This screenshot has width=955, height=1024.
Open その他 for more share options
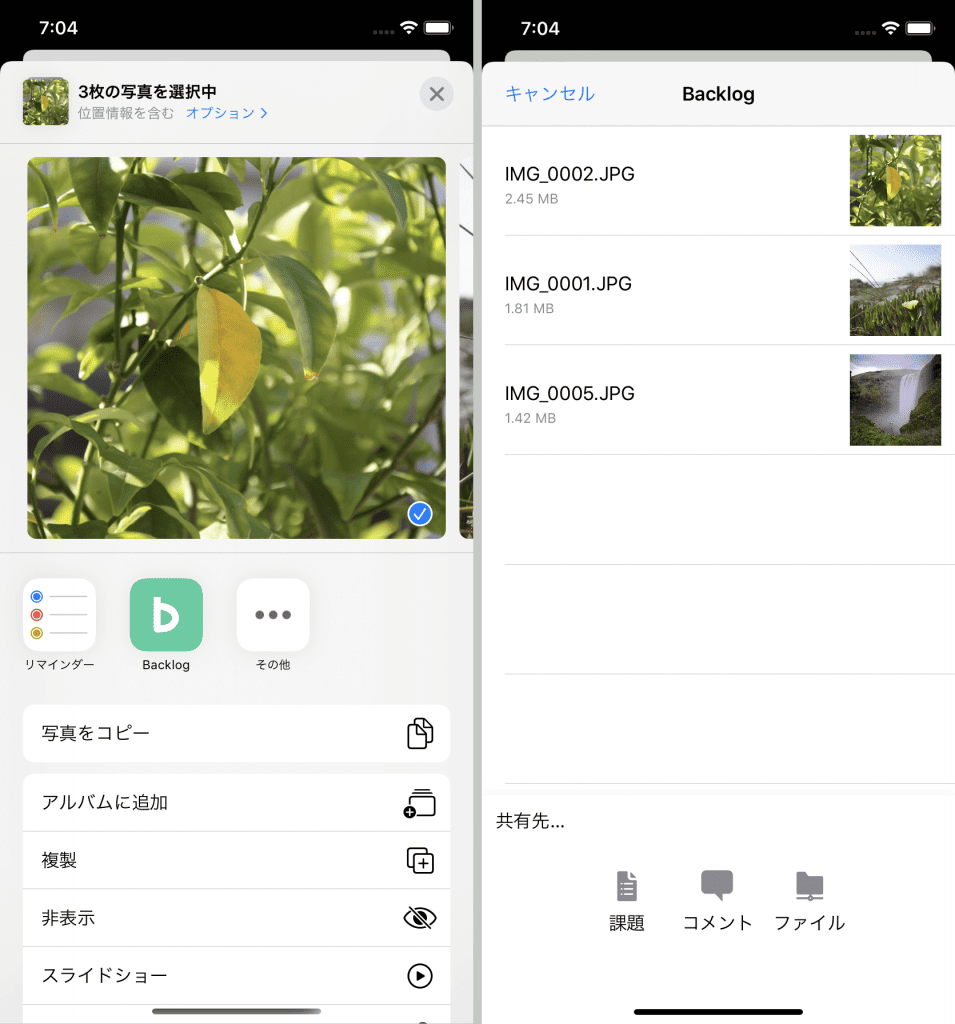(272, 614)
